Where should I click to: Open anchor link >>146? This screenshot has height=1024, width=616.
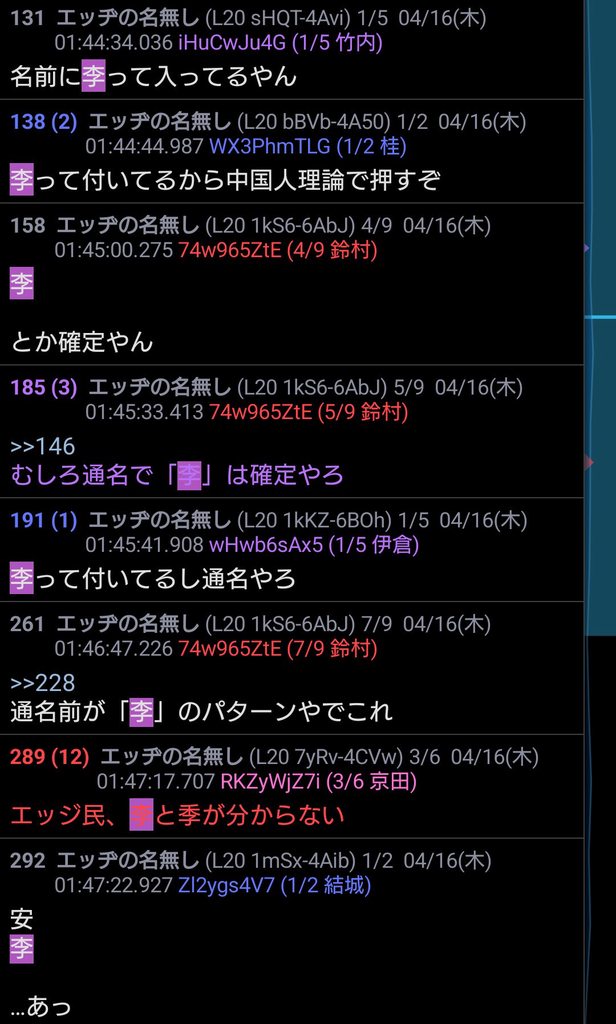point(42,446)
